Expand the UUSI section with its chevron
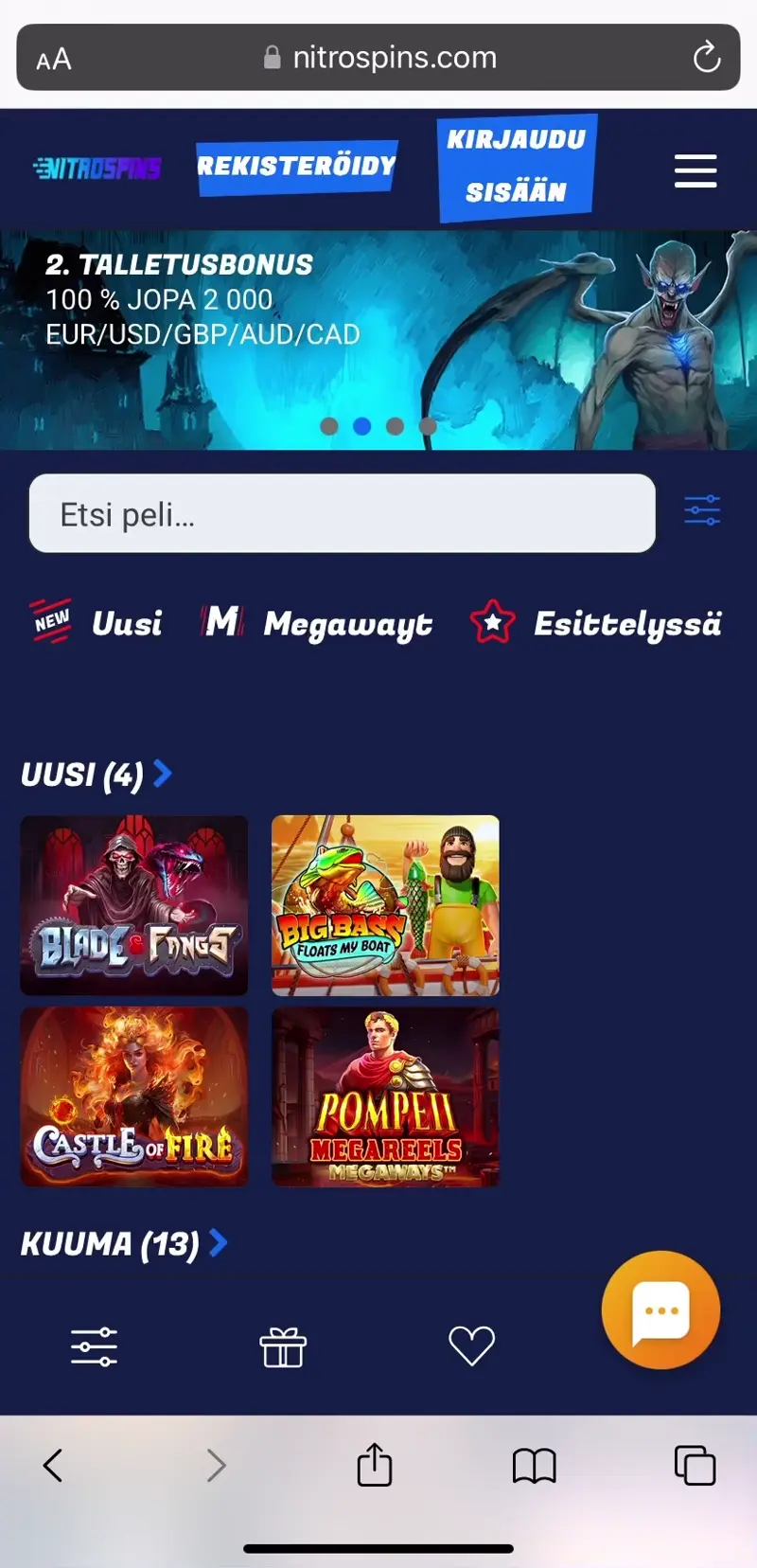Screen dimensions: 757x1568 (163, 775)
